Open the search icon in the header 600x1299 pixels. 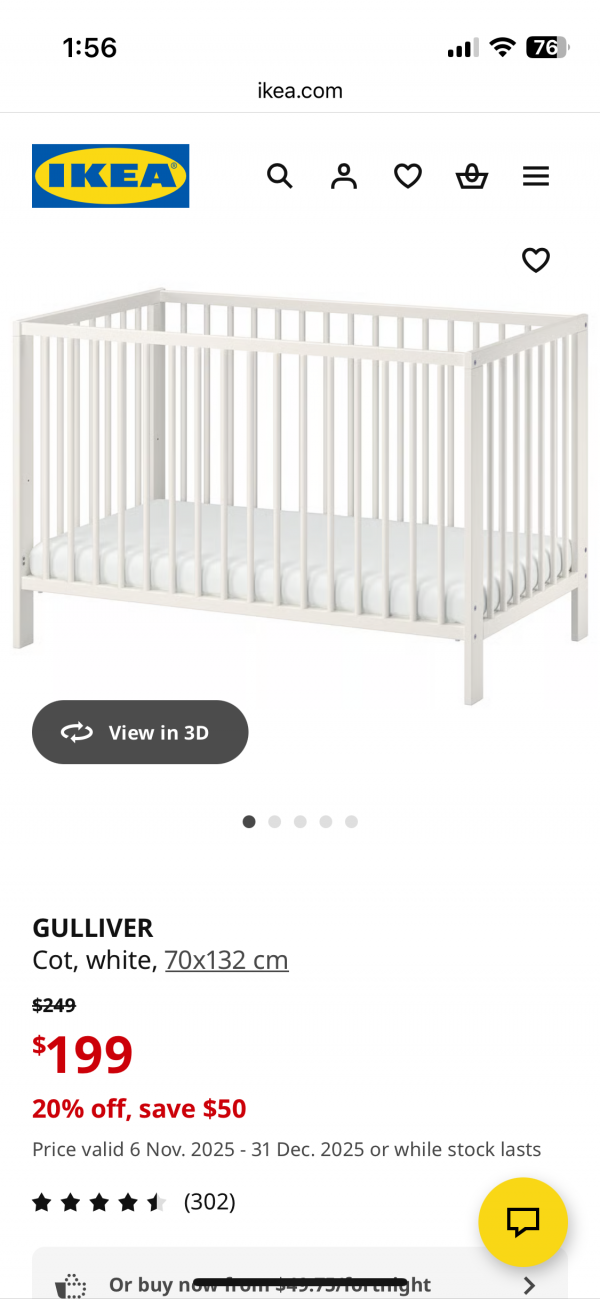coord(280,177)
